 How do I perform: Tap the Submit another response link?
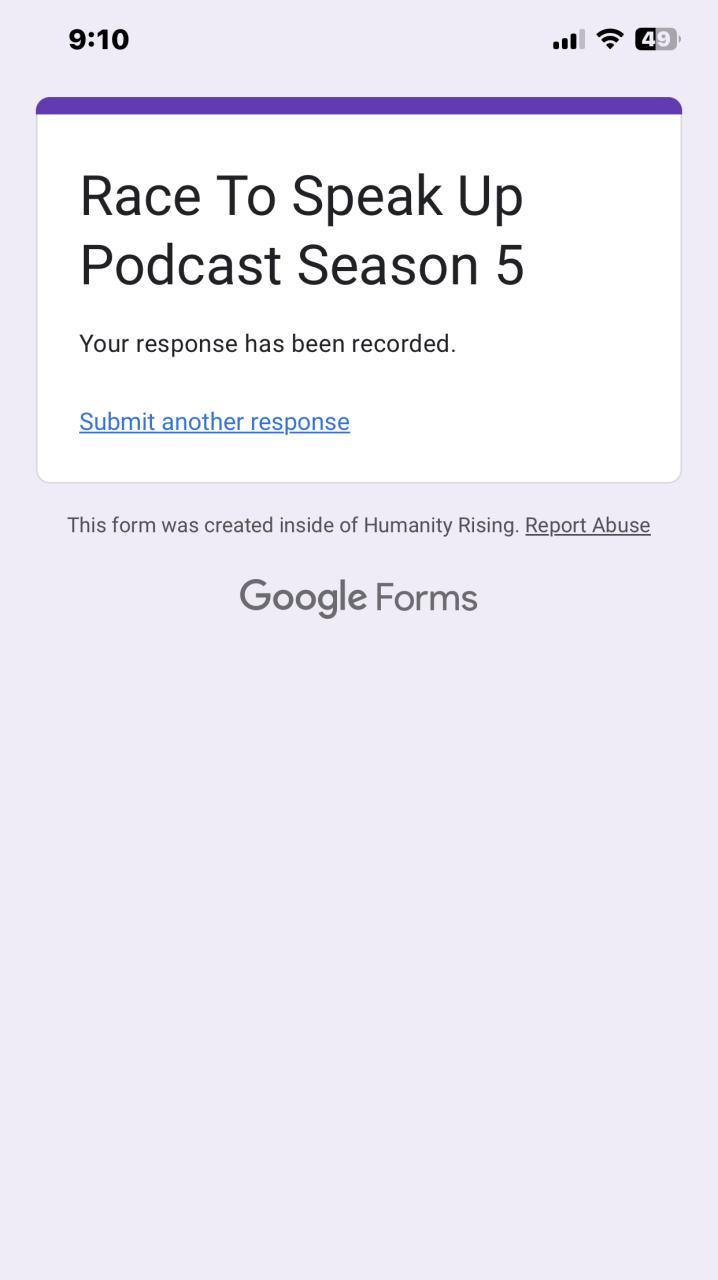pyautogui.click(x=214, y=422)
